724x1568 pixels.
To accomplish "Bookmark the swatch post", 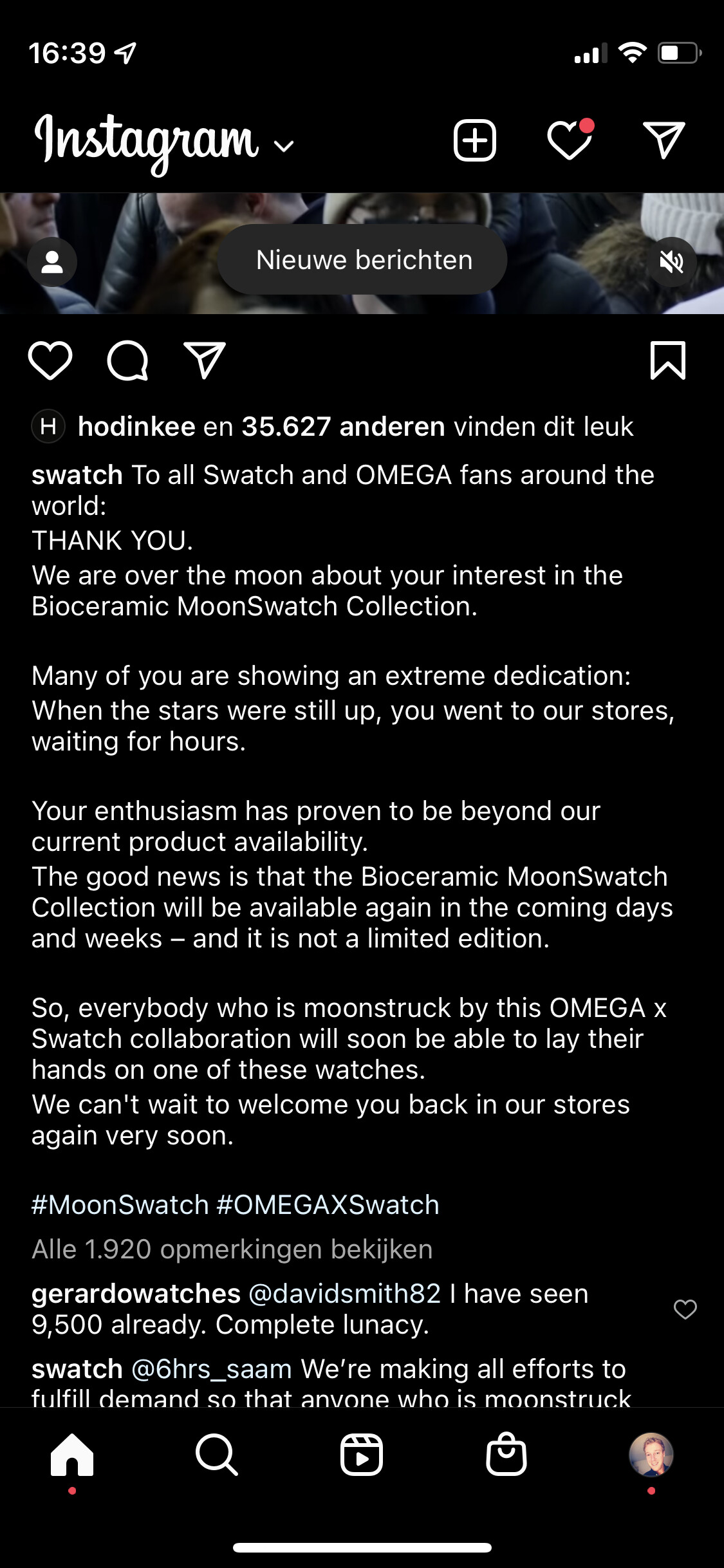I will (x=668, y=360).
